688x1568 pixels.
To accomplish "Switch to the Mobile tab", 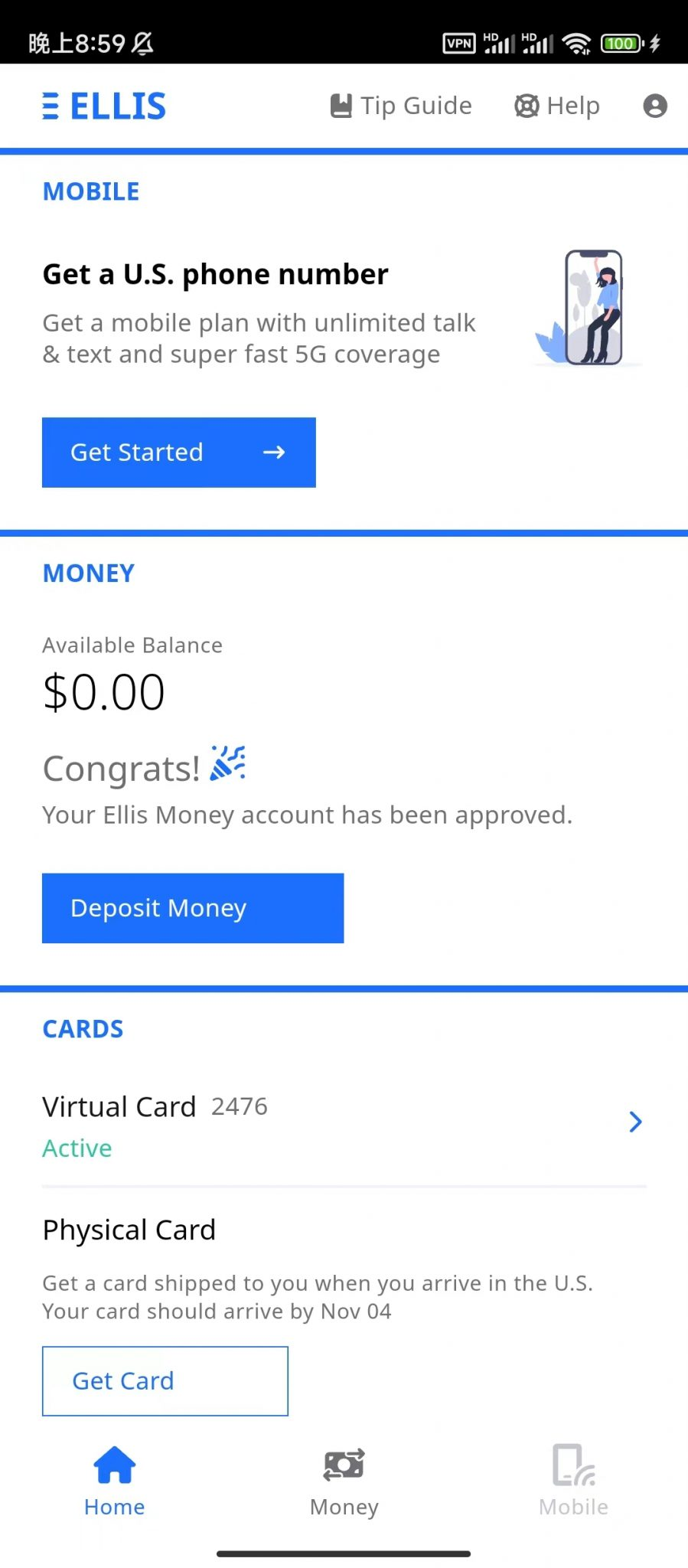I will point(574,1481).
